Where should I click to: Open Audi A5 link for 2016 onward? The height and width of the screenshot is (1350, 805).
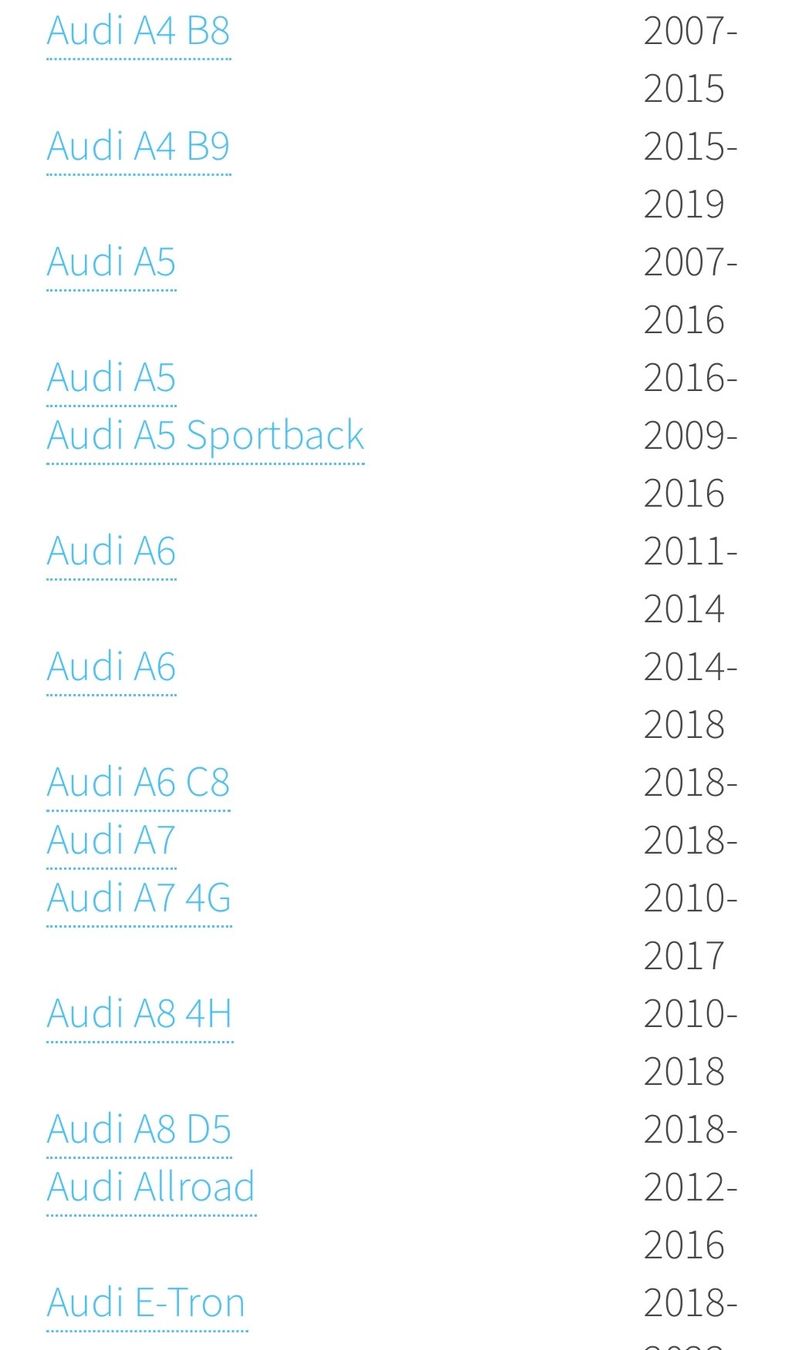(x=111, y=378)
